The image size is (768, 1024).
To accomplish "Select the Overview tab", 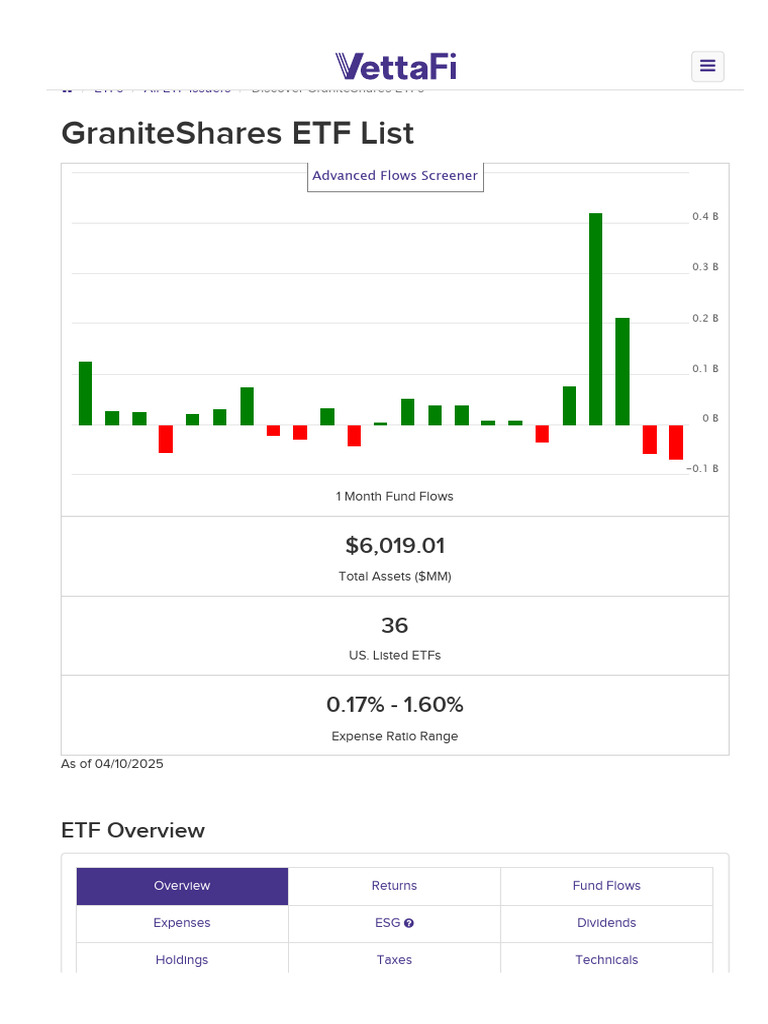I will click(x=182, y=886).
